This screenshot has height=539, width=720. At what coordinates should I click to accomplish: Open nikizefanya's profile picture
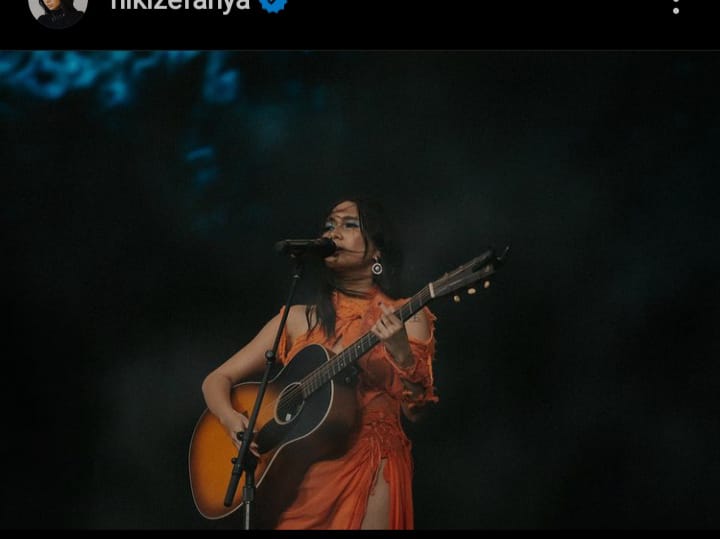tap(57, 8)
